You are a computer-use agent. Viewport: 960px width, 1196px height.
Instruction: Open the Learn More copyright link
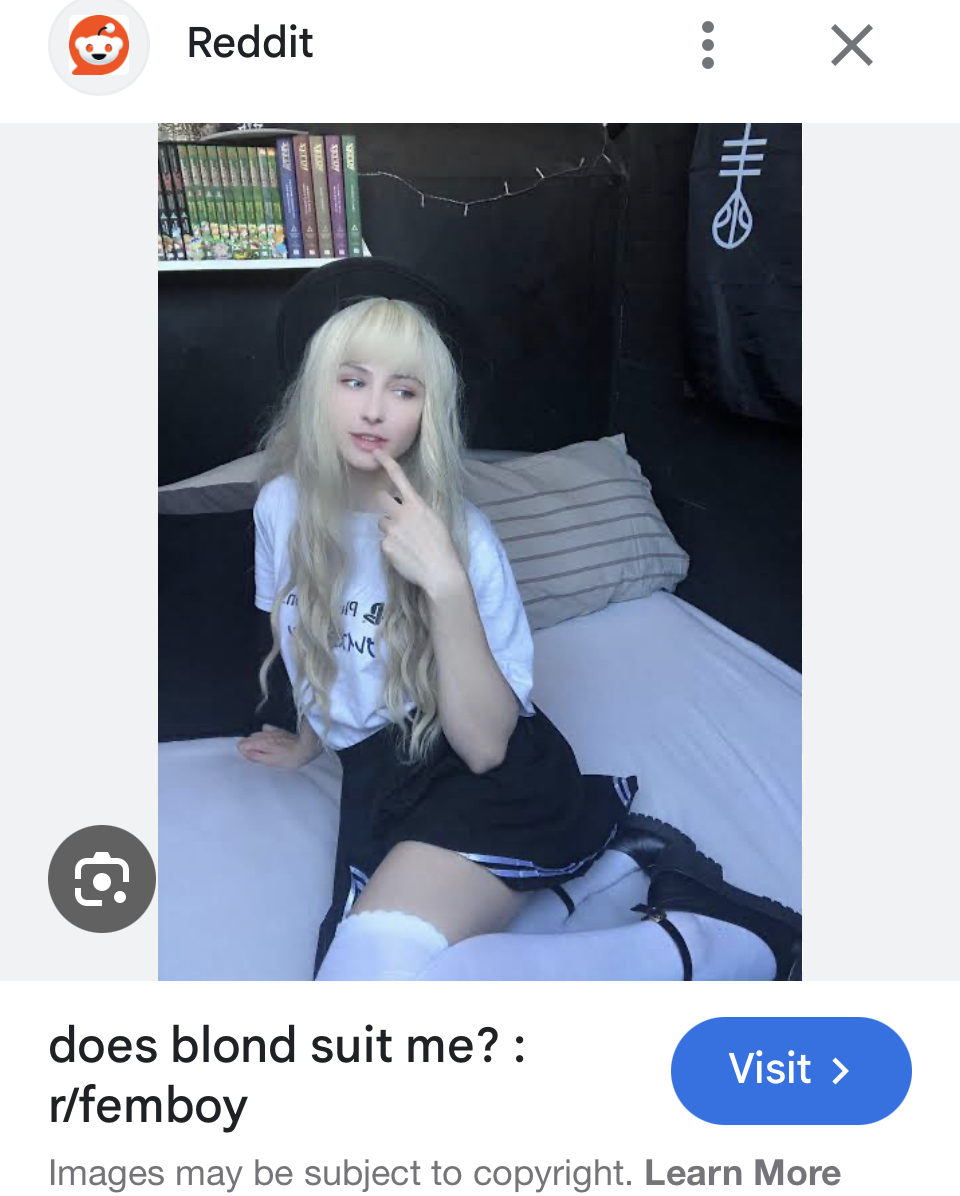[x=742, y=1172]
